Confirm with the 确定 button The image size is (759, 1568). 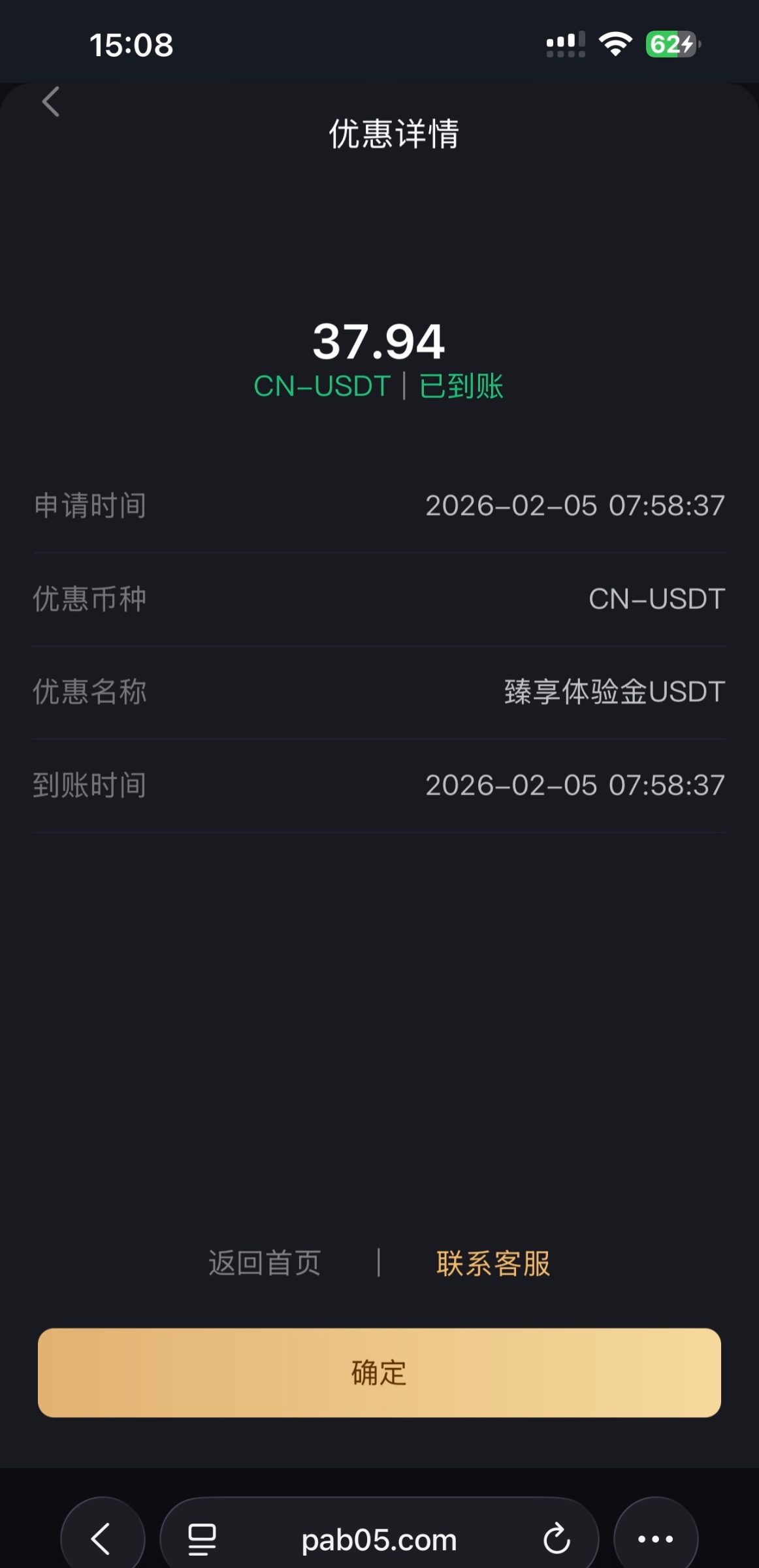(379, 1372)
